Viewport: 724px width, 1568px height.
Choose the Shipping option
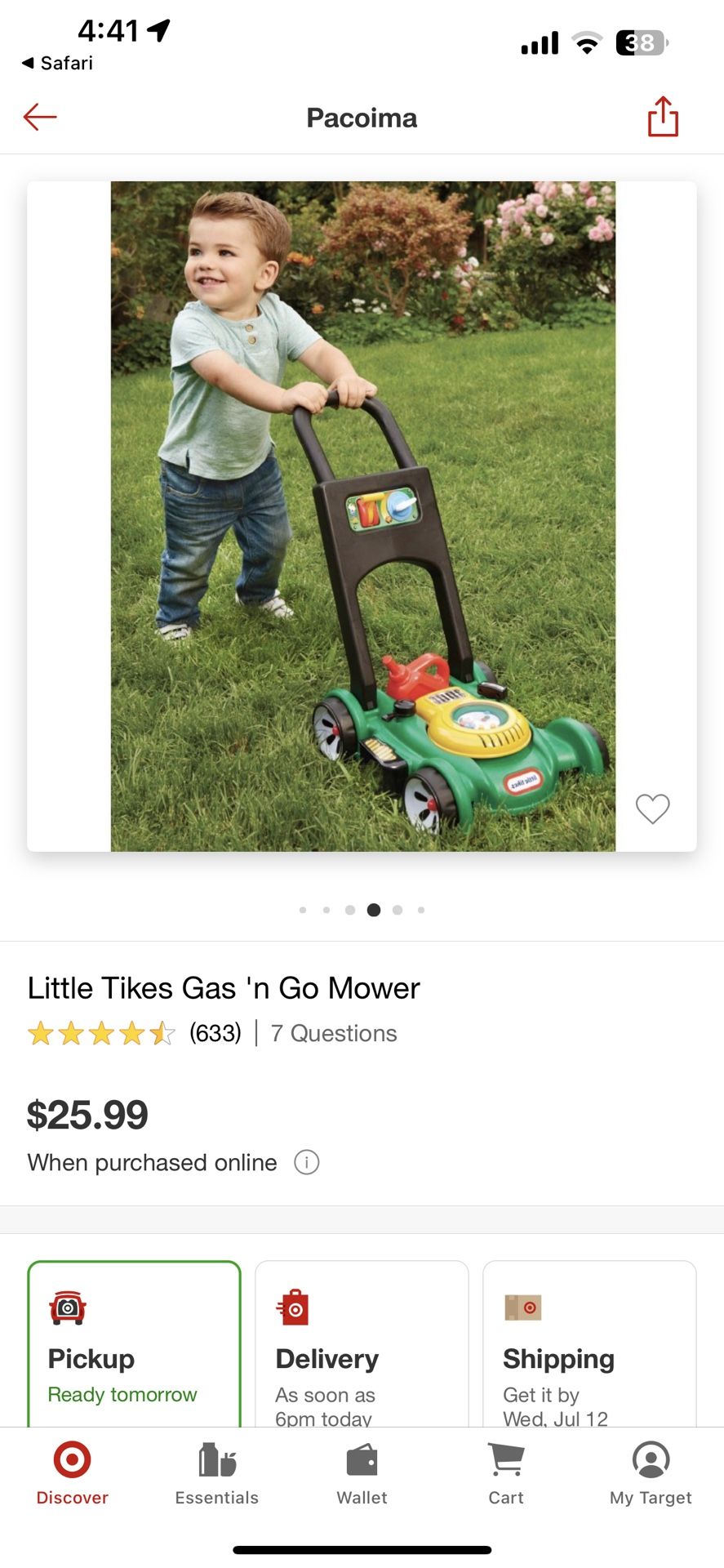589,1344
